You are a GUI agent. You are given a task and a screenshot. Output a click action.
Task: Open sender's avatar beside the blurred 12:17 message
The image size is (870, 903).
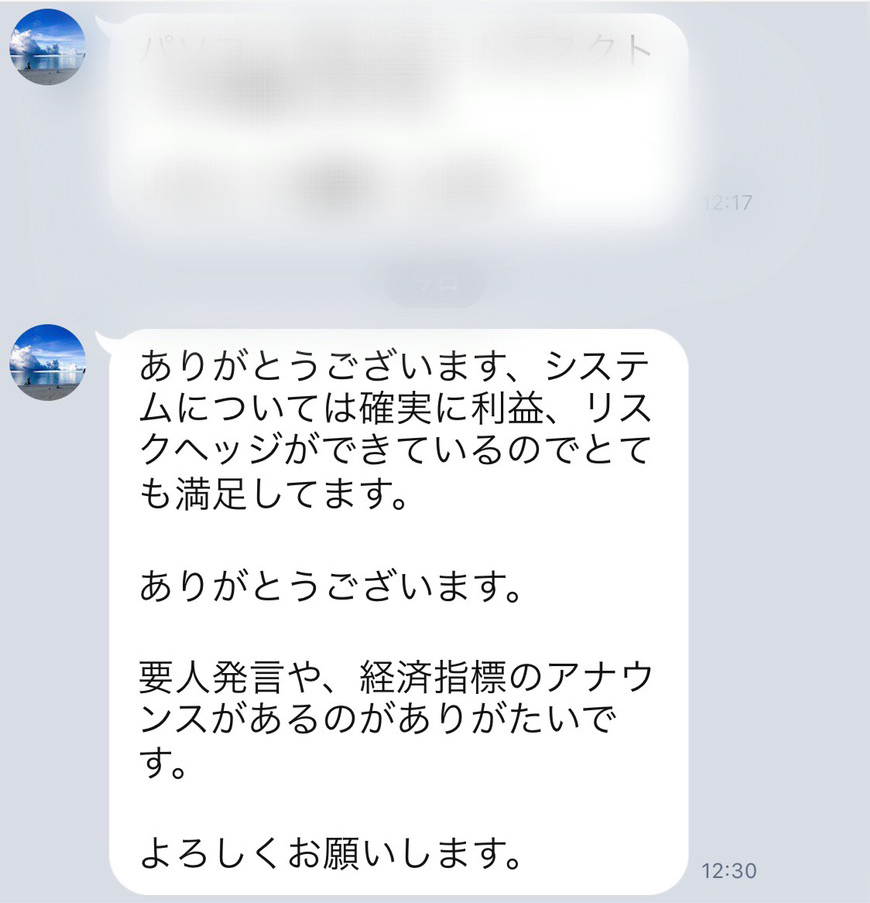click(47, 46)
